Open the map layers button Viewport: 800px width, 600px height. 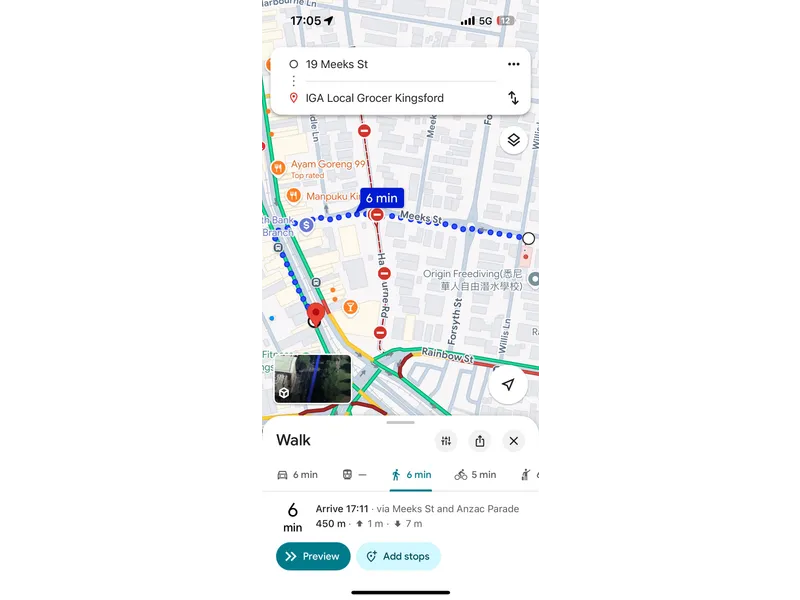coord(513,140)
